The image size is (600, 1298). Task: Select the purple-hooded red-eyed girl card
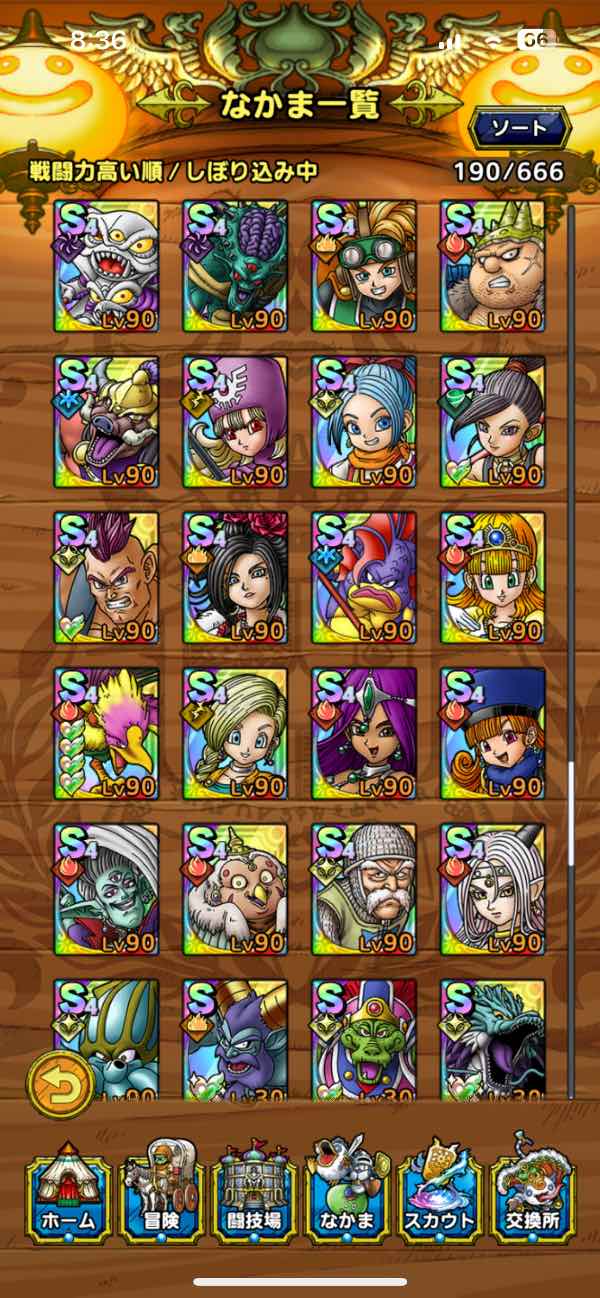pos(235,422)
